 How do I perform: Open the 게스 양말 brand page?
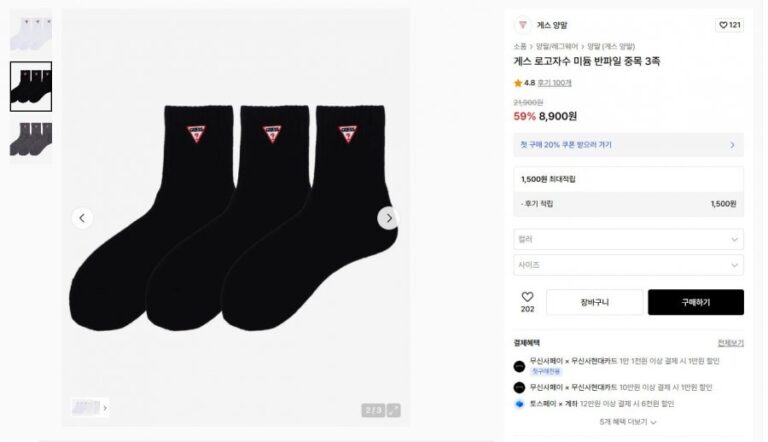point(551,25)
